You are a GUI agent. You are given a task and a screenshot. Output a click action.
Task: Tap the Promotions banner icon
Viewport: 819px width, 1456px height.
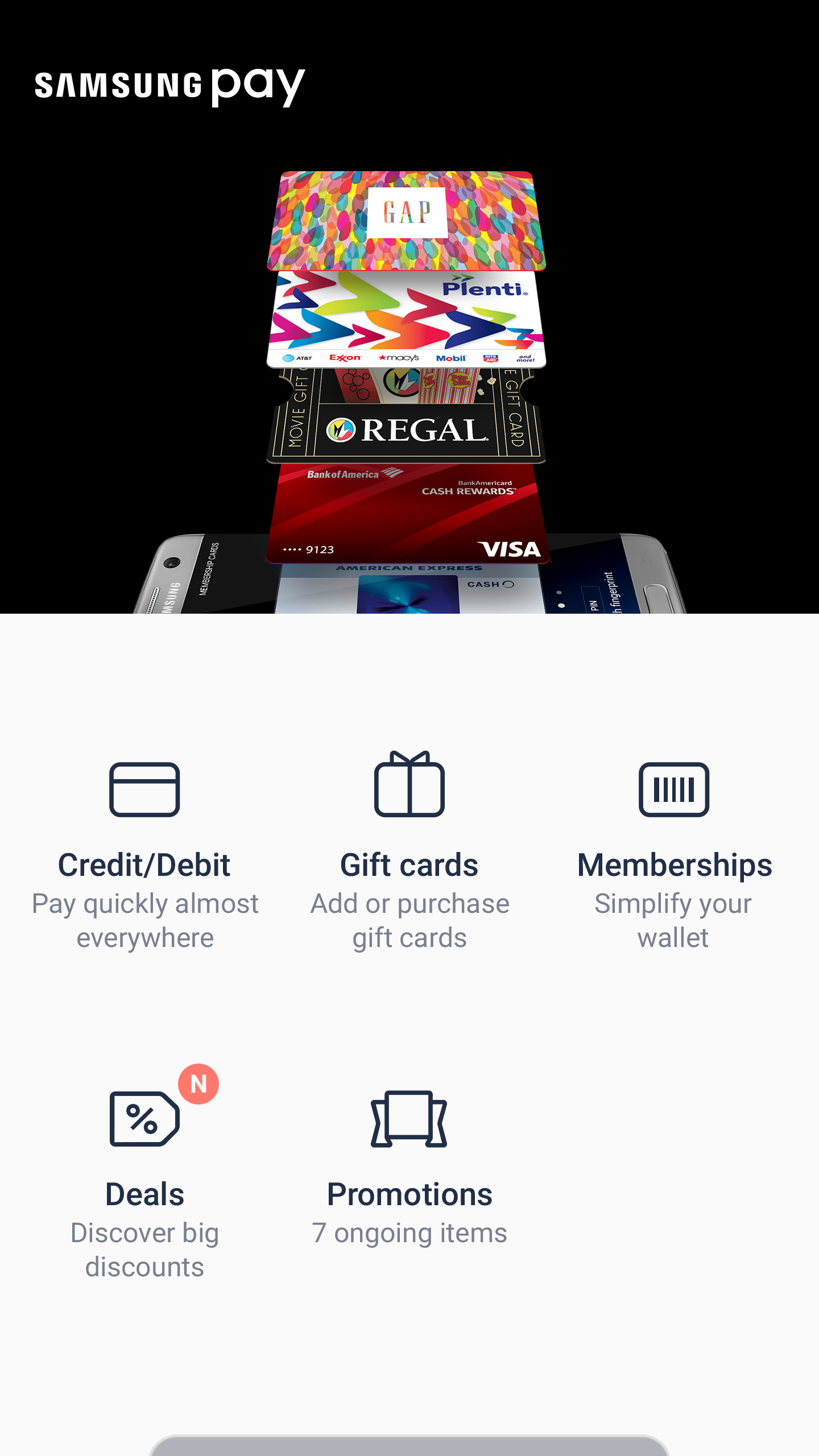tap(409, 1120)
